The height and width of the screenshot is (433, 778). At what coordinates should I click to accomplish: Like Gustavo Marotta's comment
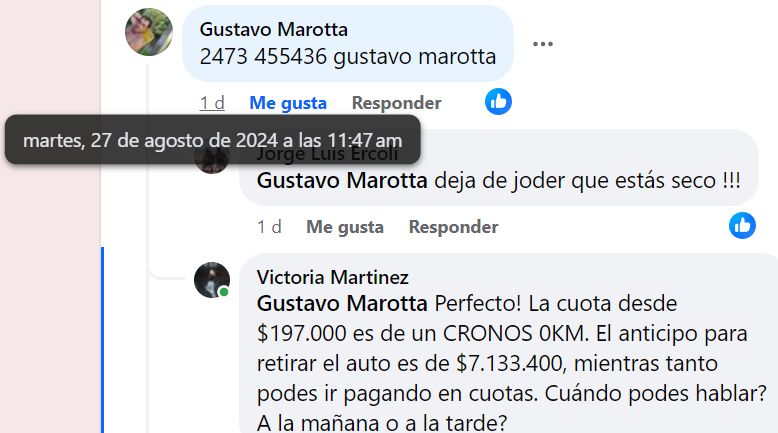pos(288,103)
